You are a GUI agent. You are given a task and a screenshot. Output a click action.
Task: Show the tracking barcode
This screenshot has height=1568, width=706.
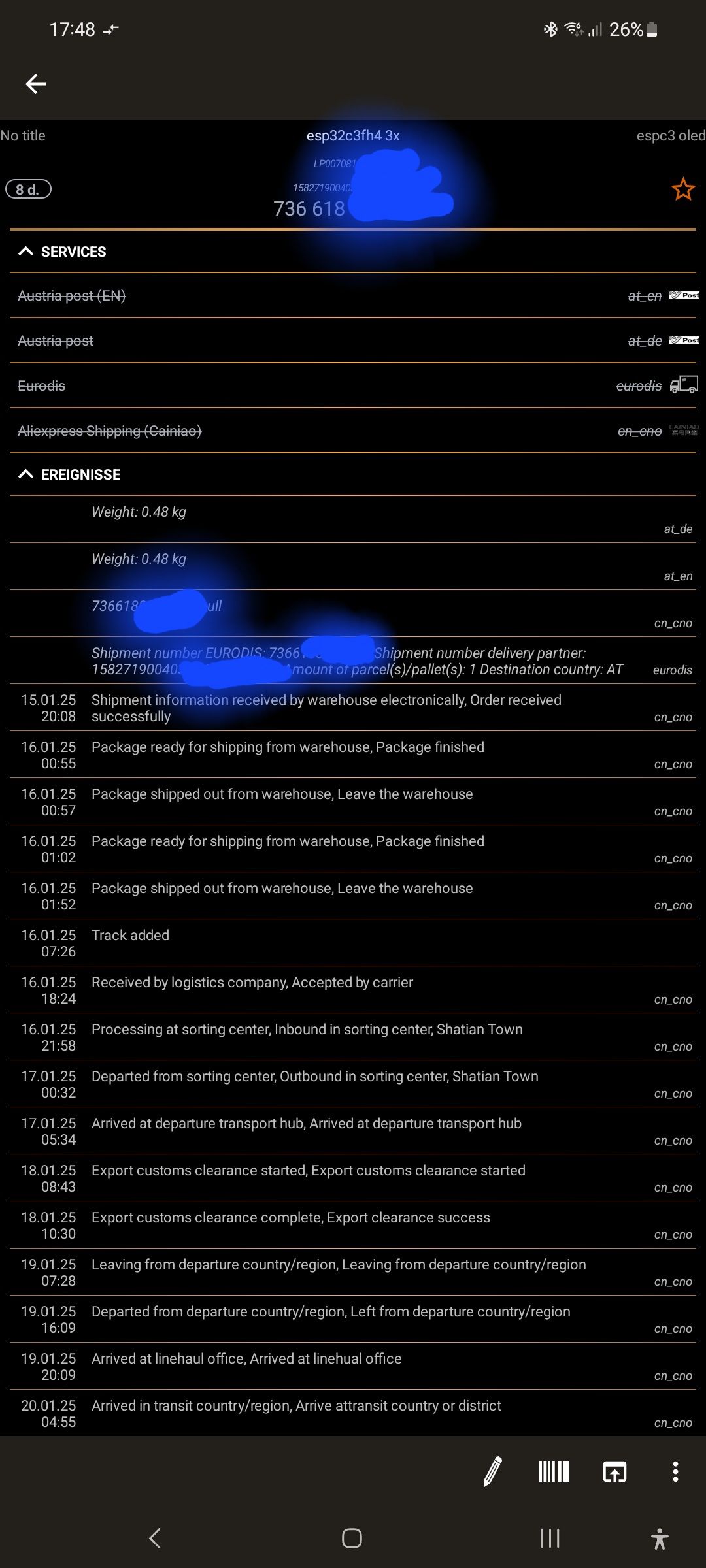(x=554, y=1472)
